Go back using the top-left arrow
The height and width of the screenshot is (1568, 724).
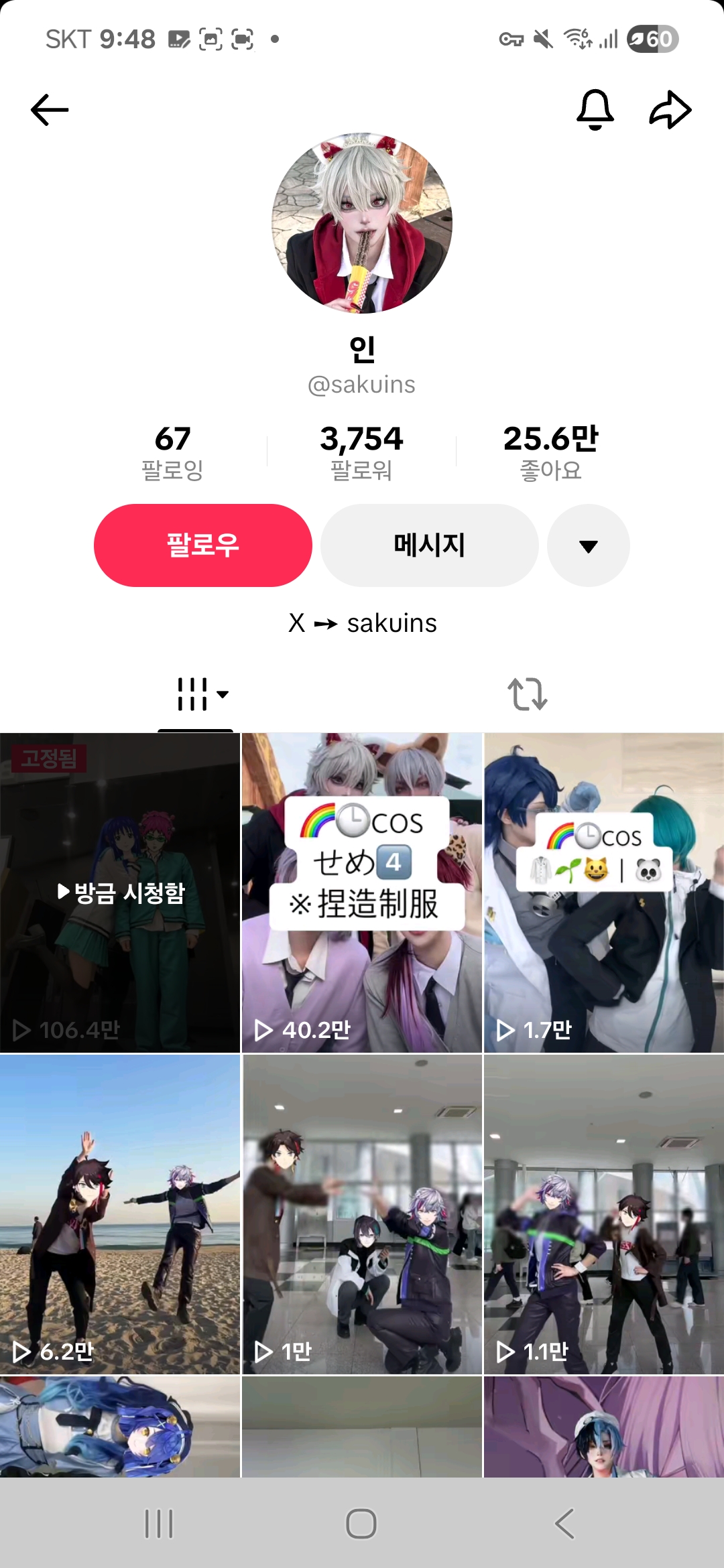(50, 110)
